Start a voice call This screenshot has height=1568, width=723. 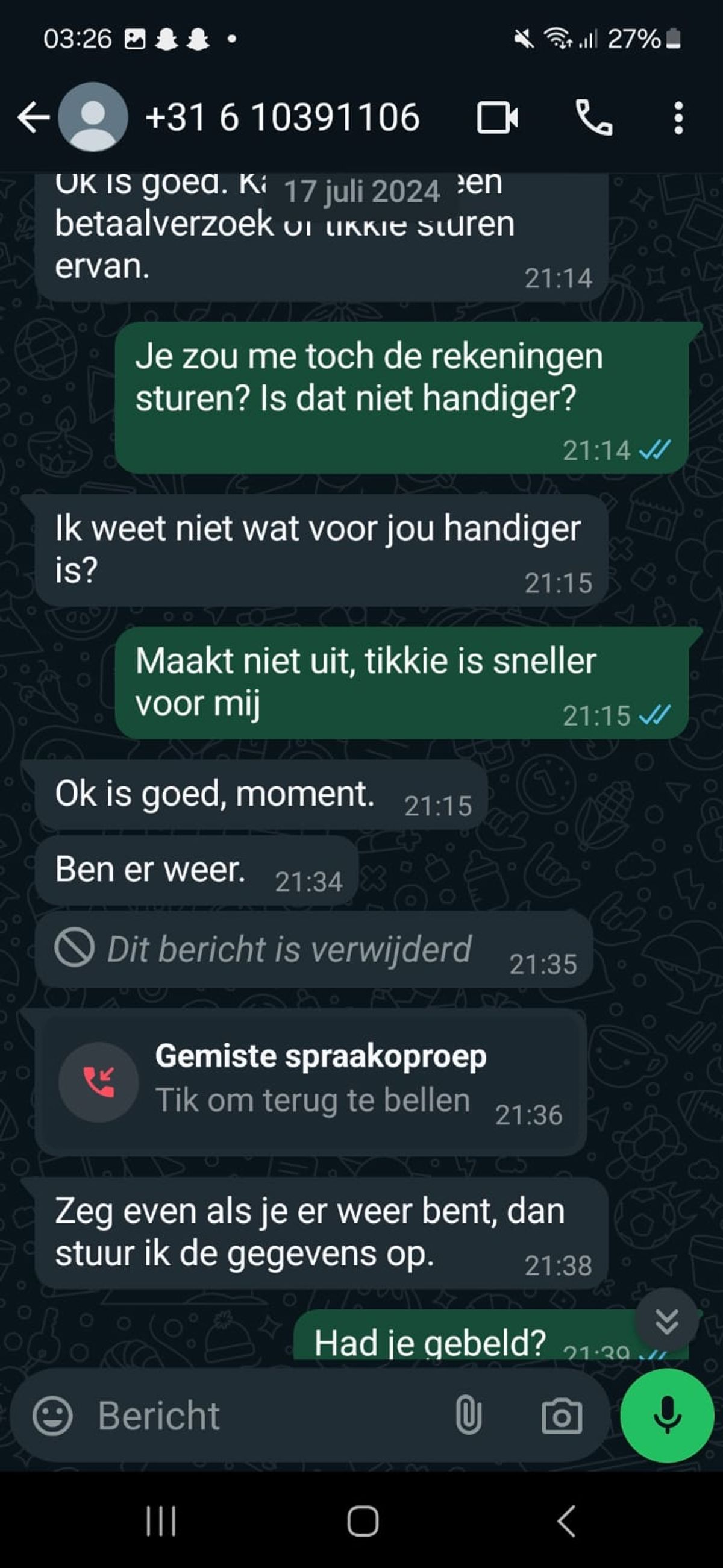tap(593, 118)
